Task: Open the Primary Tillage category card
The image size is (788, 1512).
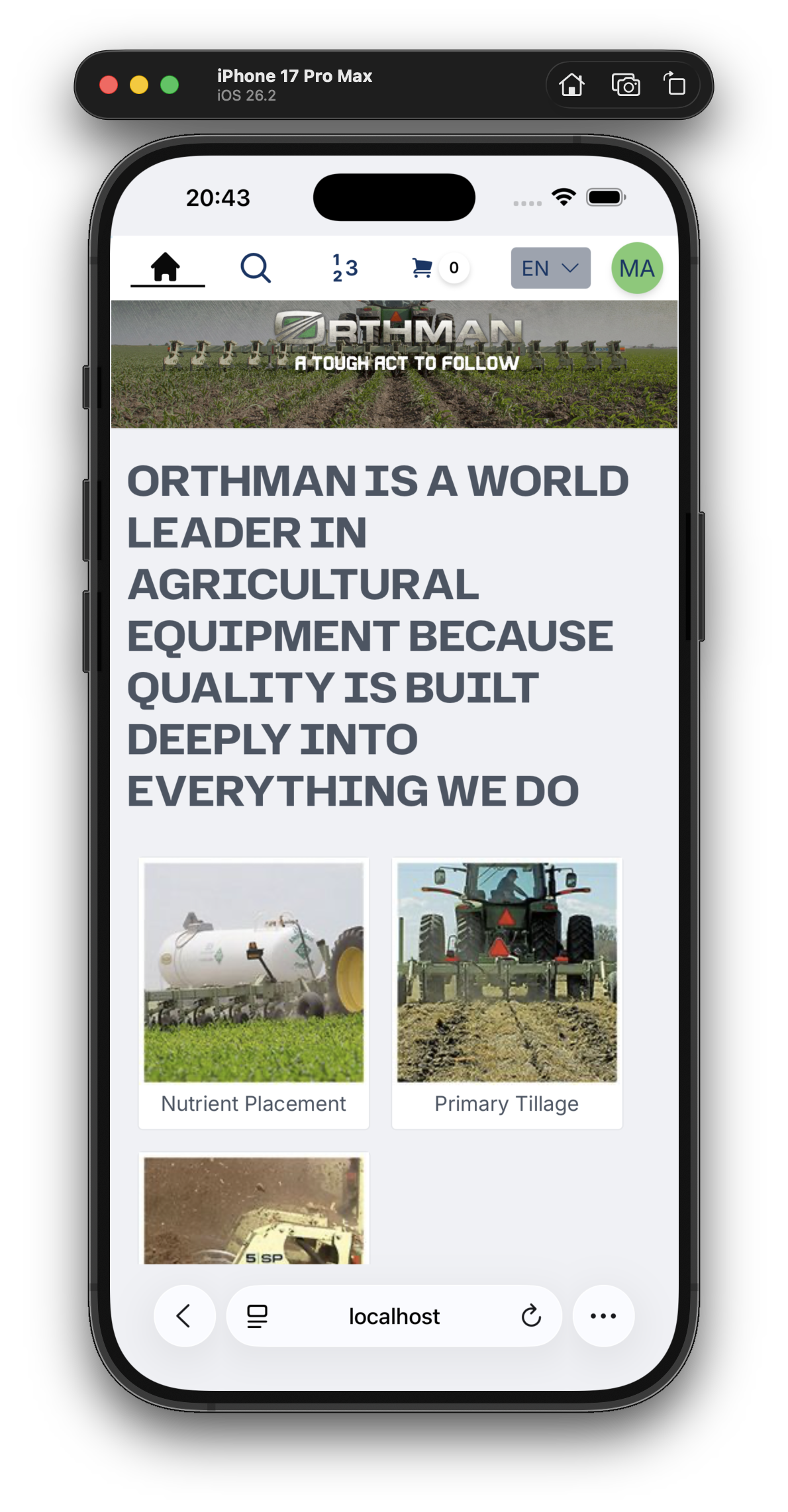Action: tap(507, 993)
